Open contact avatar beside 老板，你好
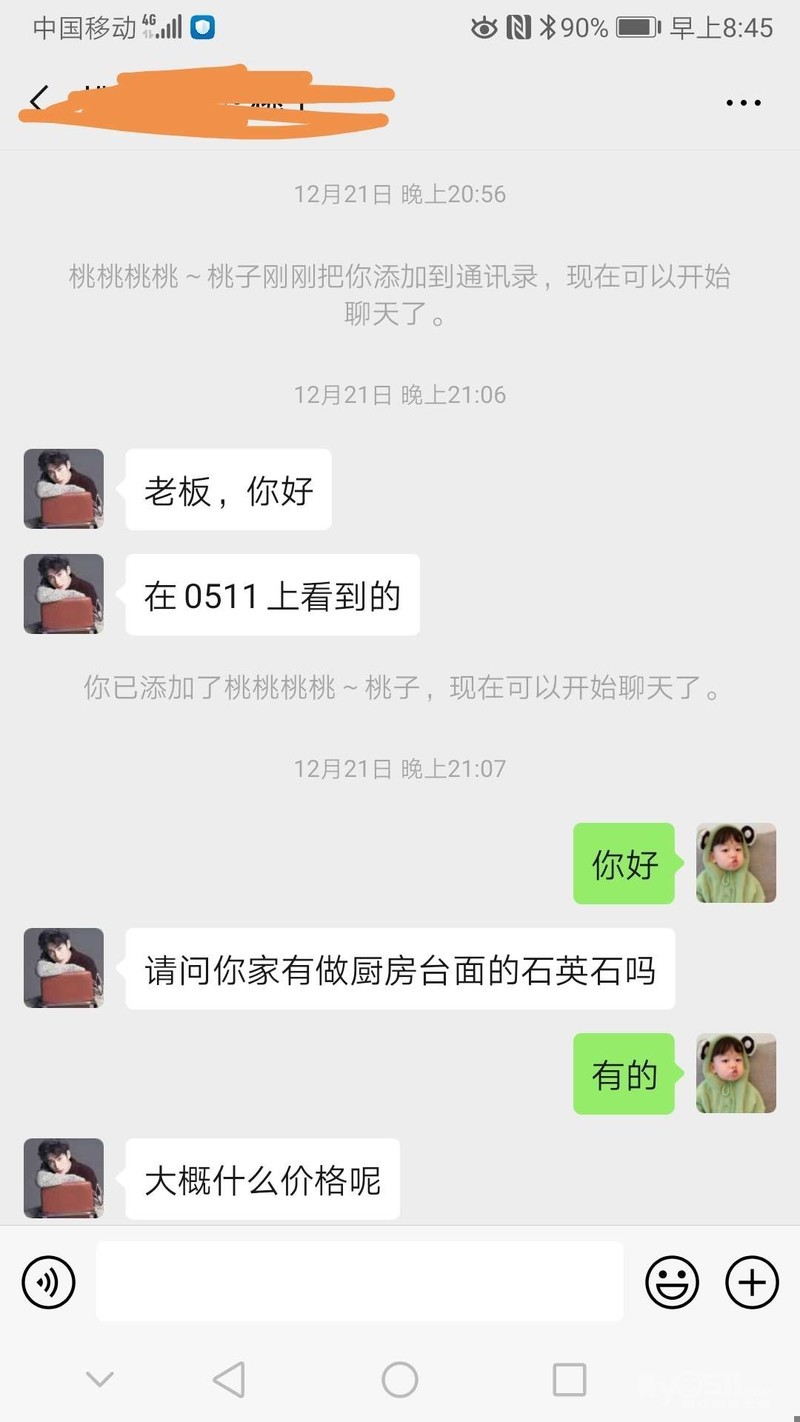The image size is (800, 1422). coord(64,489)
